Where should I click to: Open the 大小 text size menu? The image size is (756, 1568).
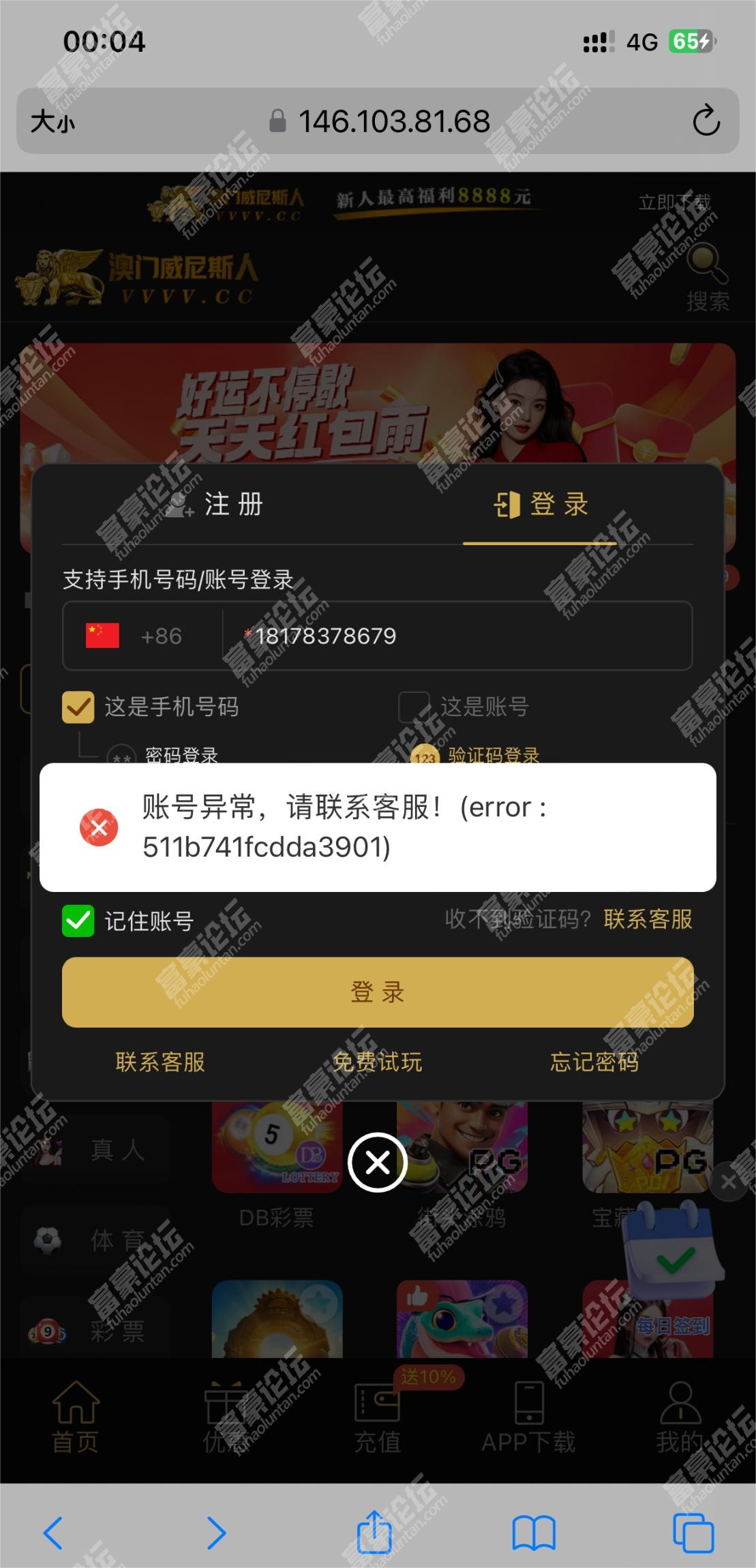[x=52, y=122]
